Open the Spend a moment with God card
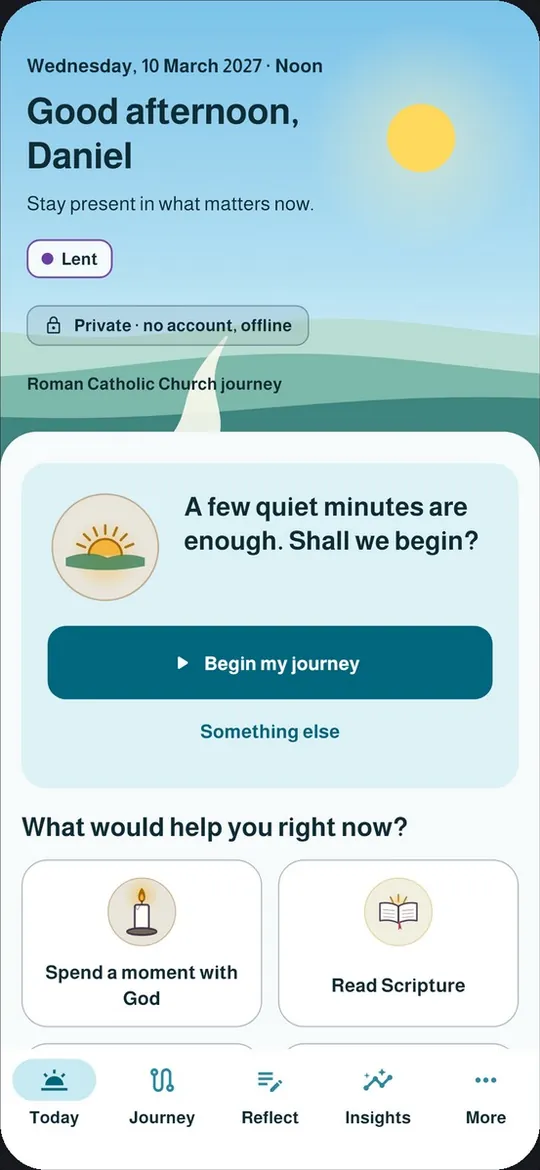 [142, 943]
